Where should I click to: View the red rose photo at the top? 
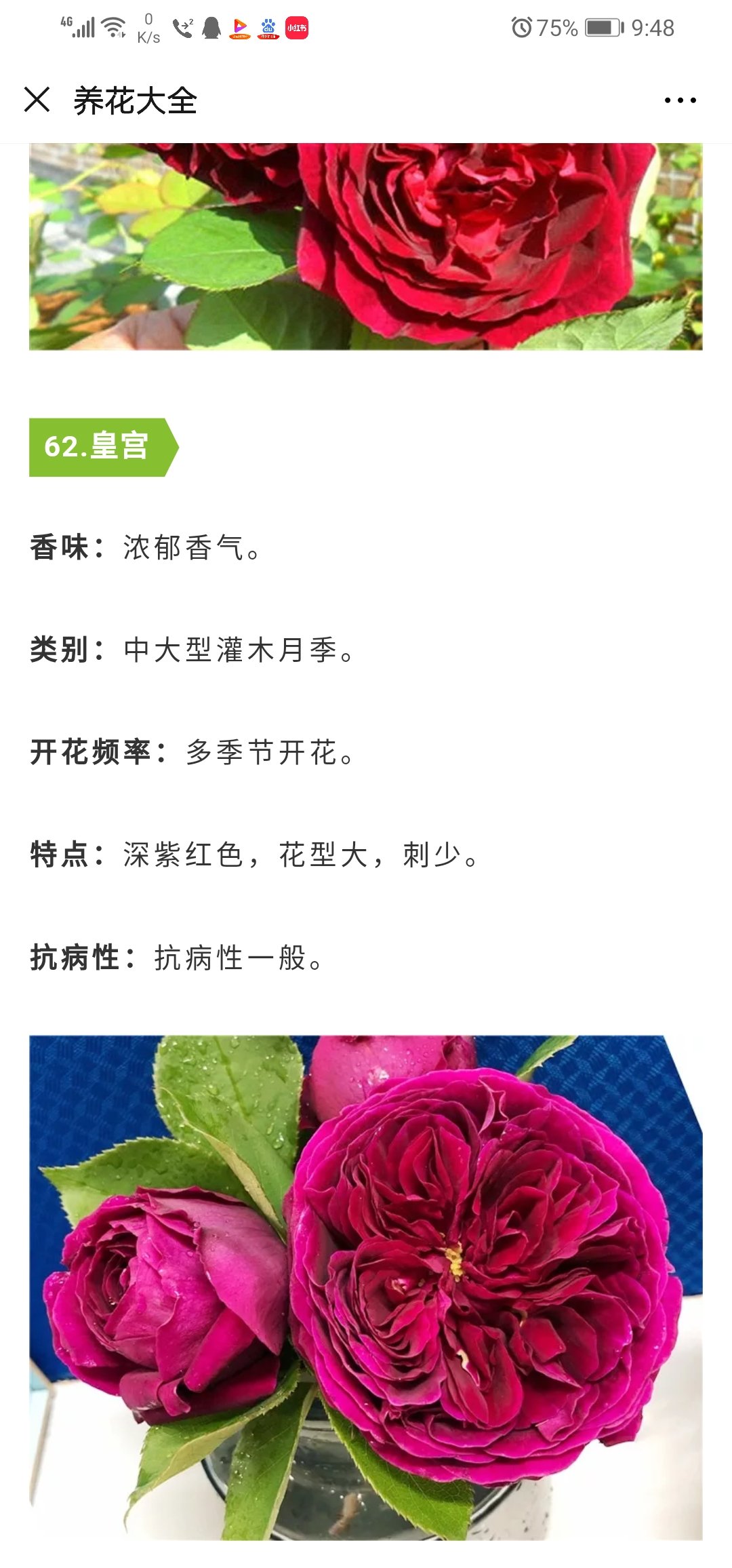coord(366,247)
